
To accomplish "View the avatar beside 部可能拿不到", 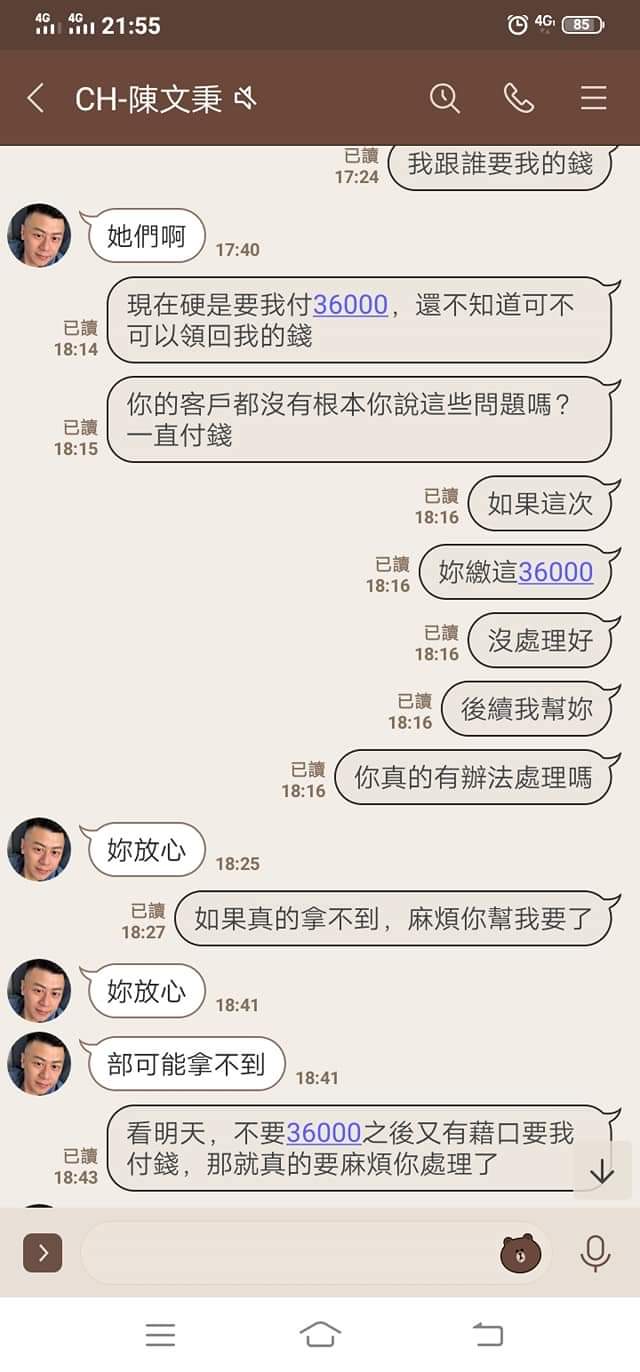I will 39,1064.
